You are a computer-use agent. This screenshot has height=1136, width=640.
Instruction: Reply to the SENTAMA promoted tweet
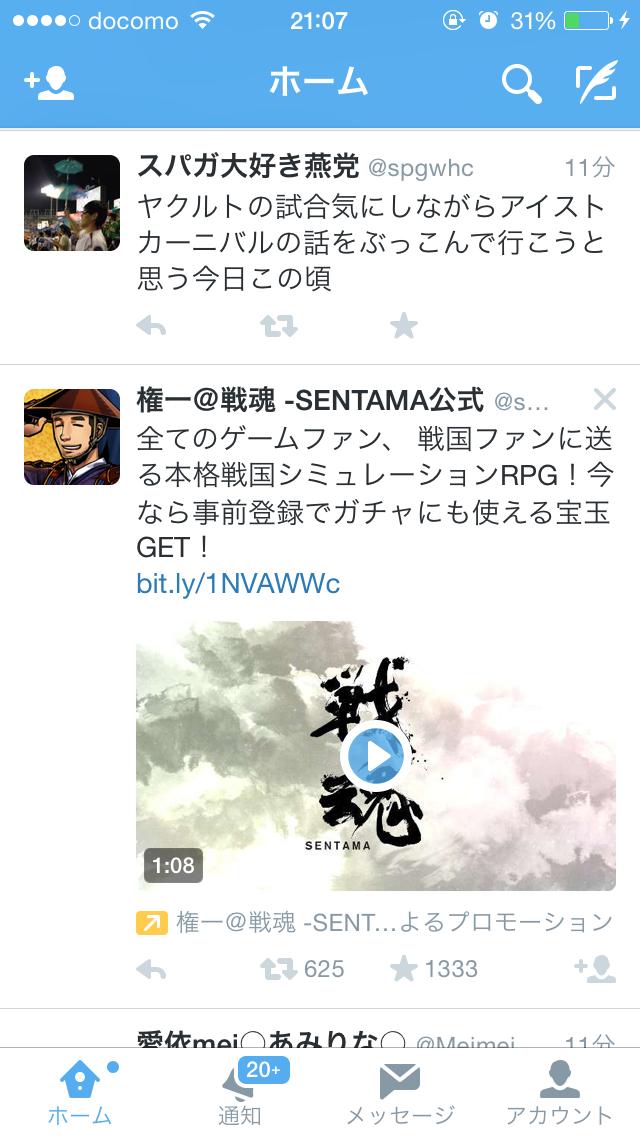(x=151, y=968)
